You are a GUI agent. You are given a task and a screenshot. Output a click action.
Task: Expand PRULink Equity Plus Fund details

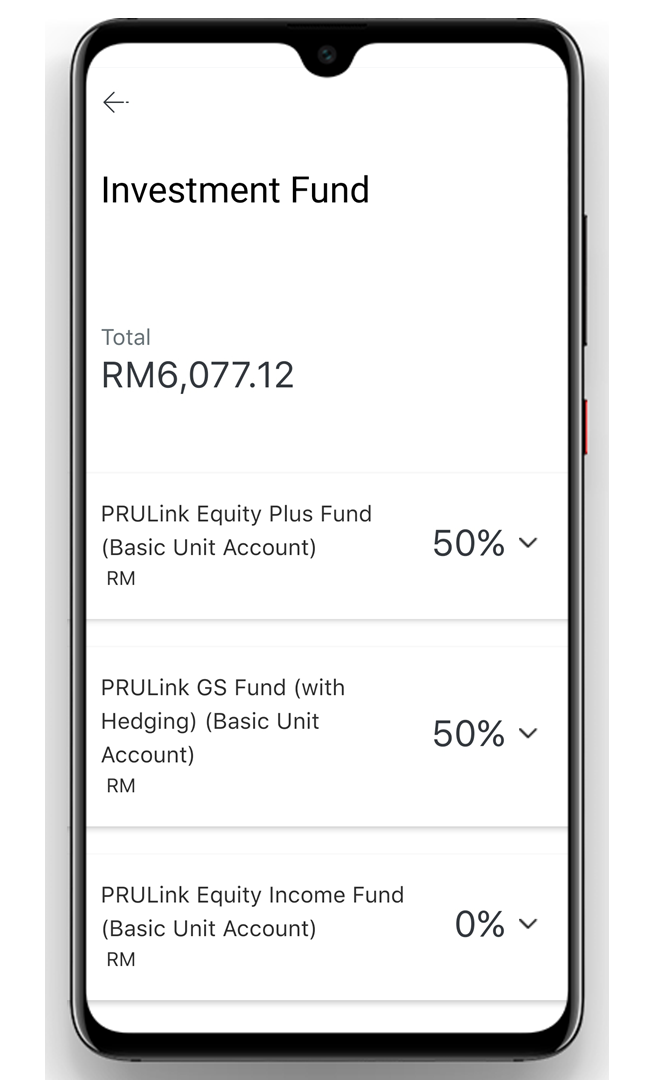(528, 543)
